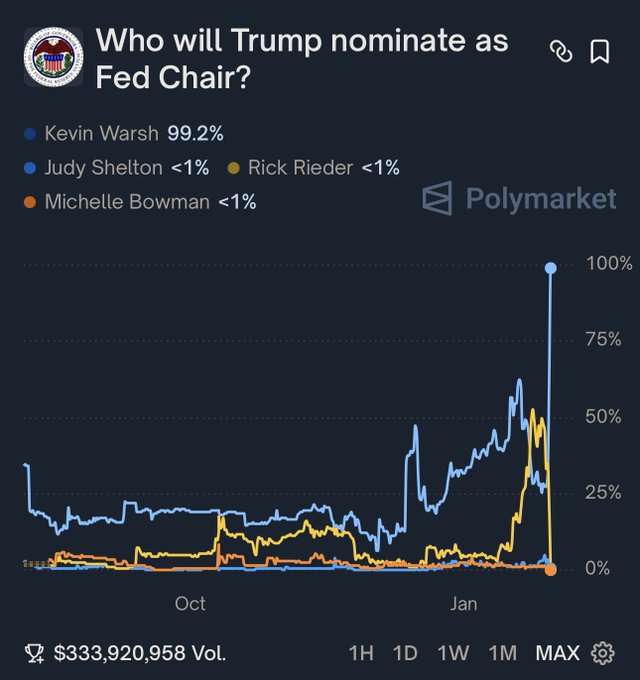Viewport: 640px width, 680px height.
Task: Copy the market link
Action: (x=562, y=52)
